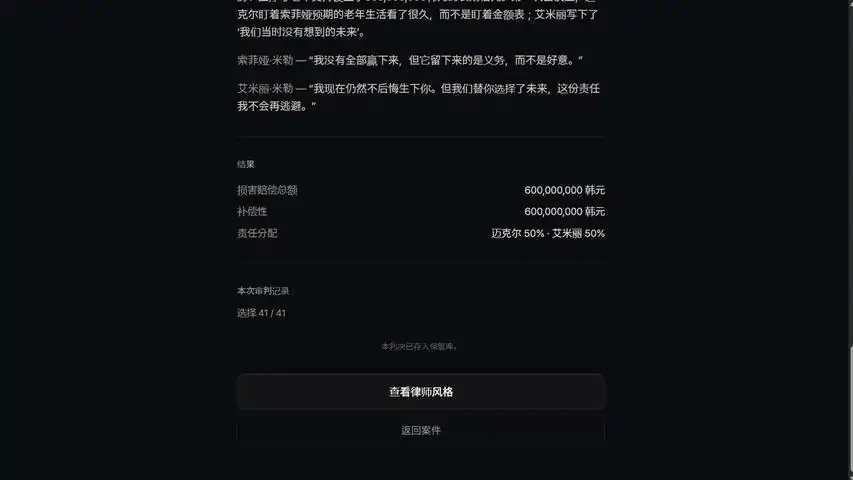Viewport: 853px width, 480px height.
Task: Tap the 查看律师风格 button
Action: tap(421, 392)
